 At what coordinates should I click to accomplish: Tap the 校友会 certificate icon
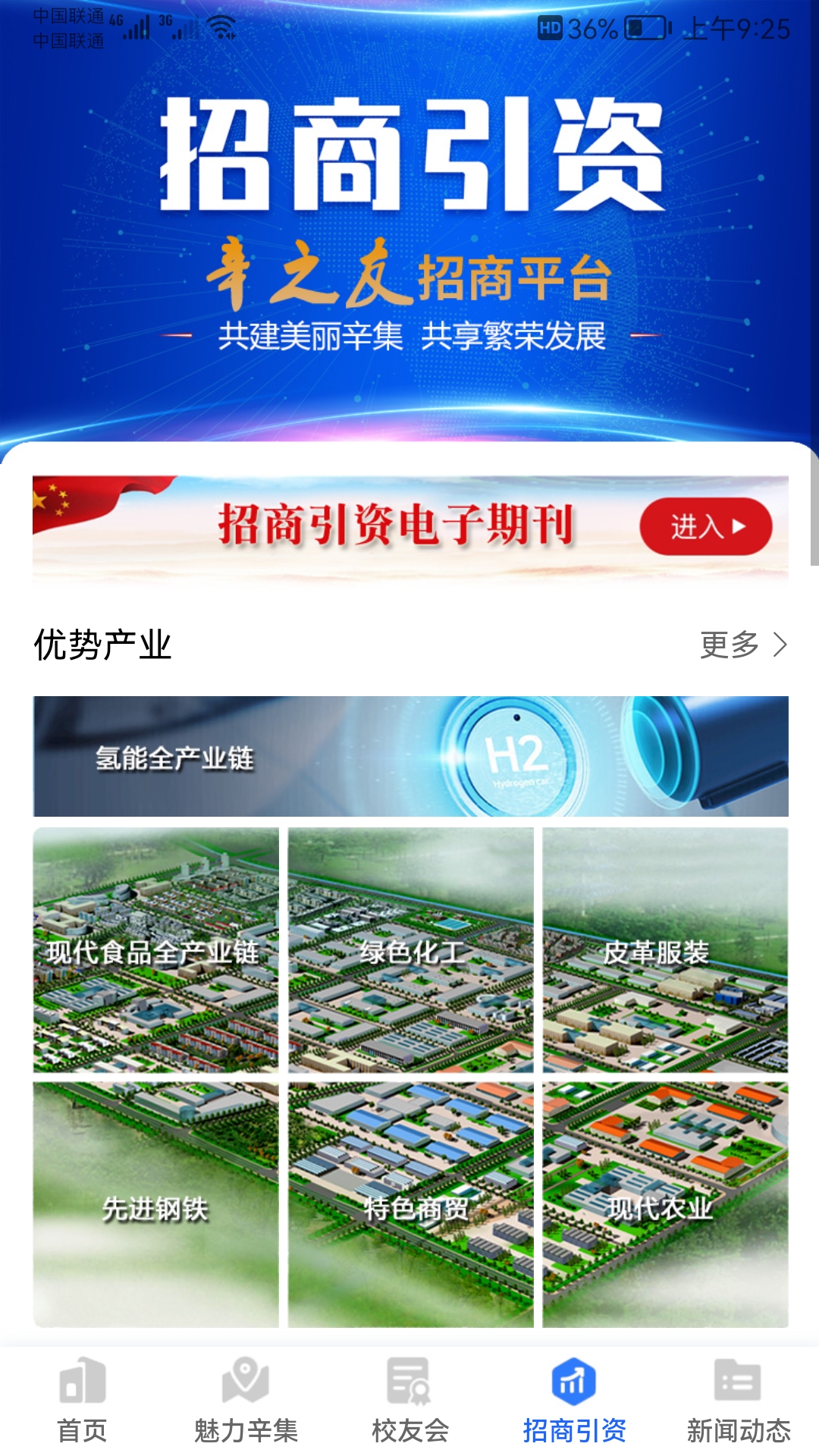[x=407, y=1383]
